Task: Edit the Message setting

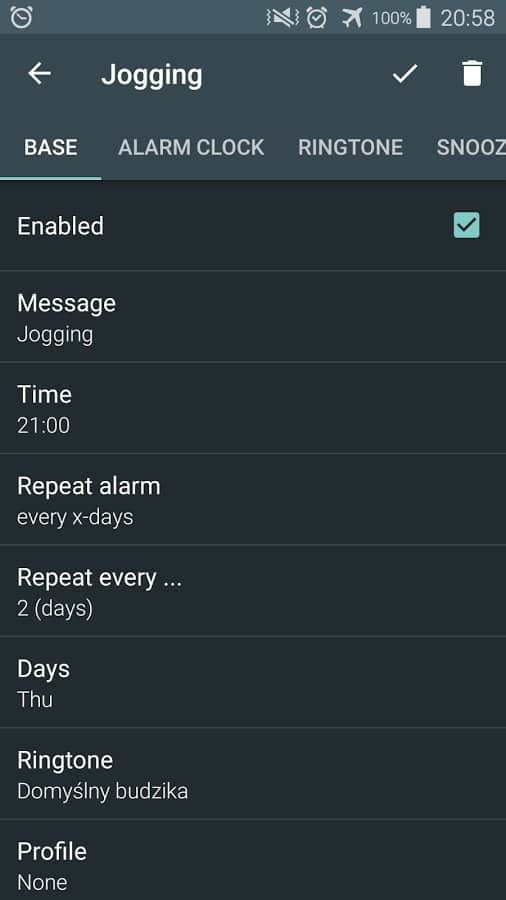Action: pos(253,317)
